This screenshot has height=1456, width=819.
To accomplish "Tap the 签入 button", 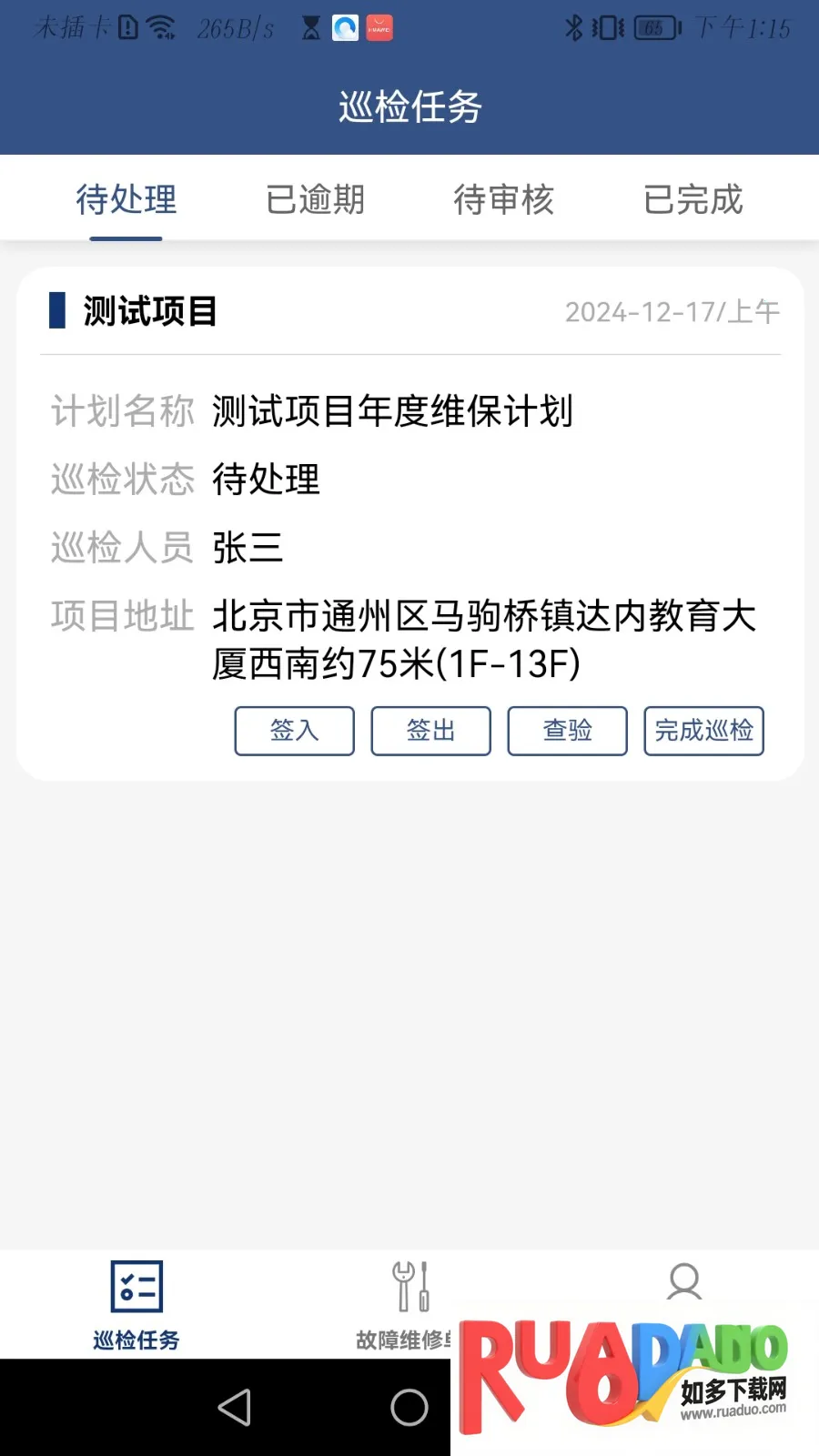I will [x=294, y=731].
